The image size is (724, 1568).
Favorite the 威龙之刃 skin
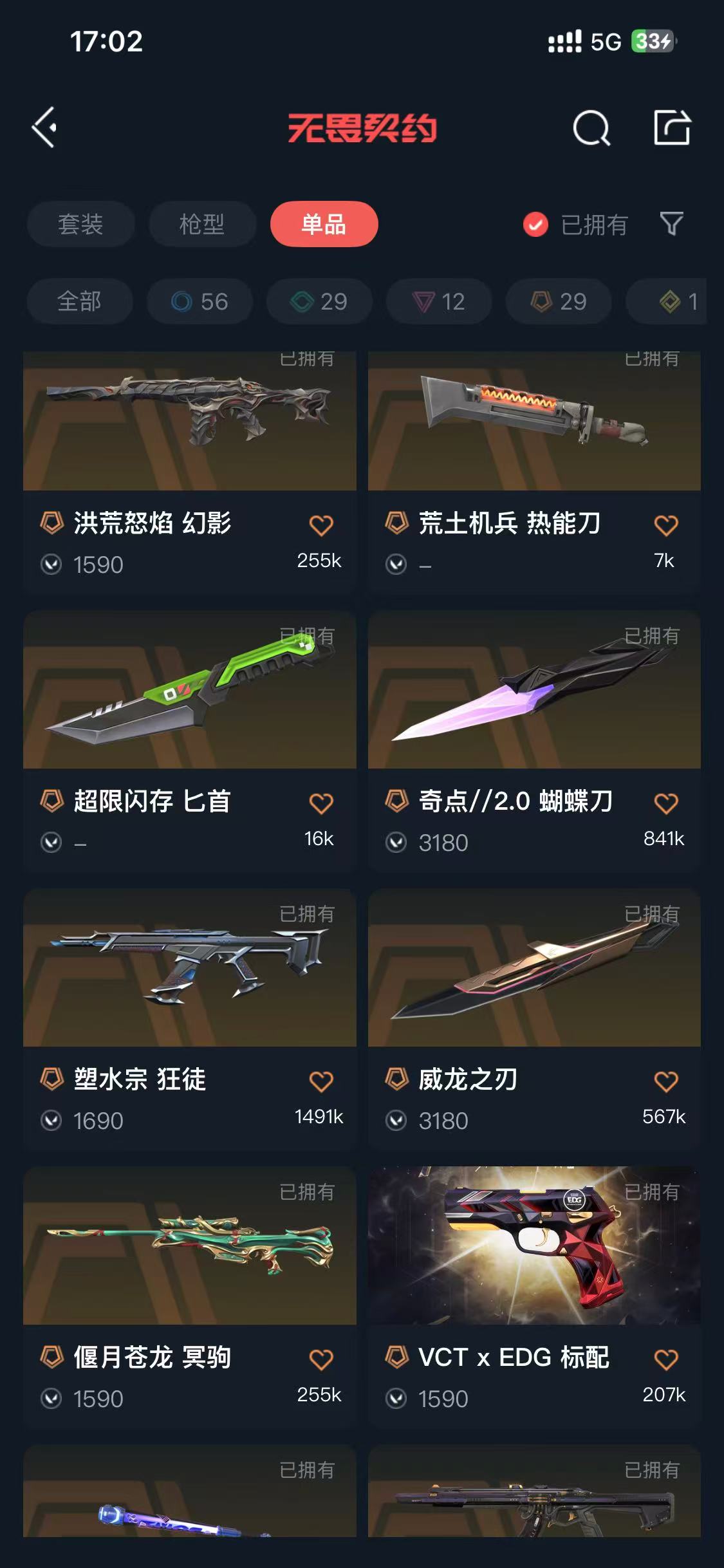tap(665, 1081)
